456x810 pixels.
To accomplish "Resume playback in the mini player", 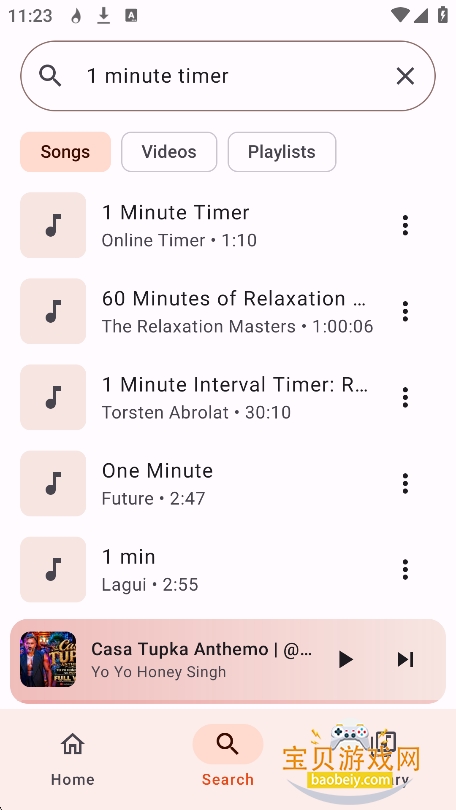I will click(x=345, y=660).
